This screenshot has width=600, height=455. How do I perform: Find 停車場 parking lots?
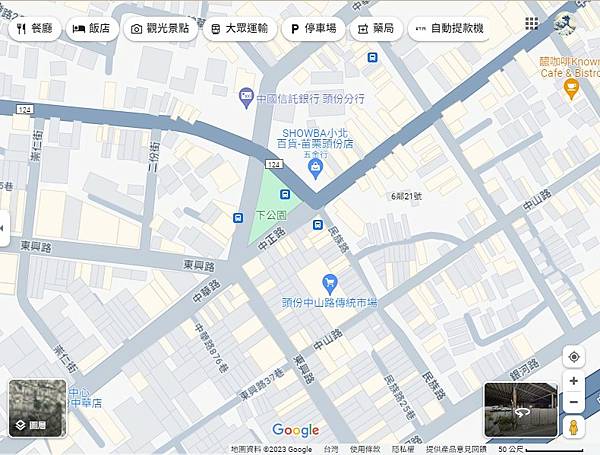point(313,29)
